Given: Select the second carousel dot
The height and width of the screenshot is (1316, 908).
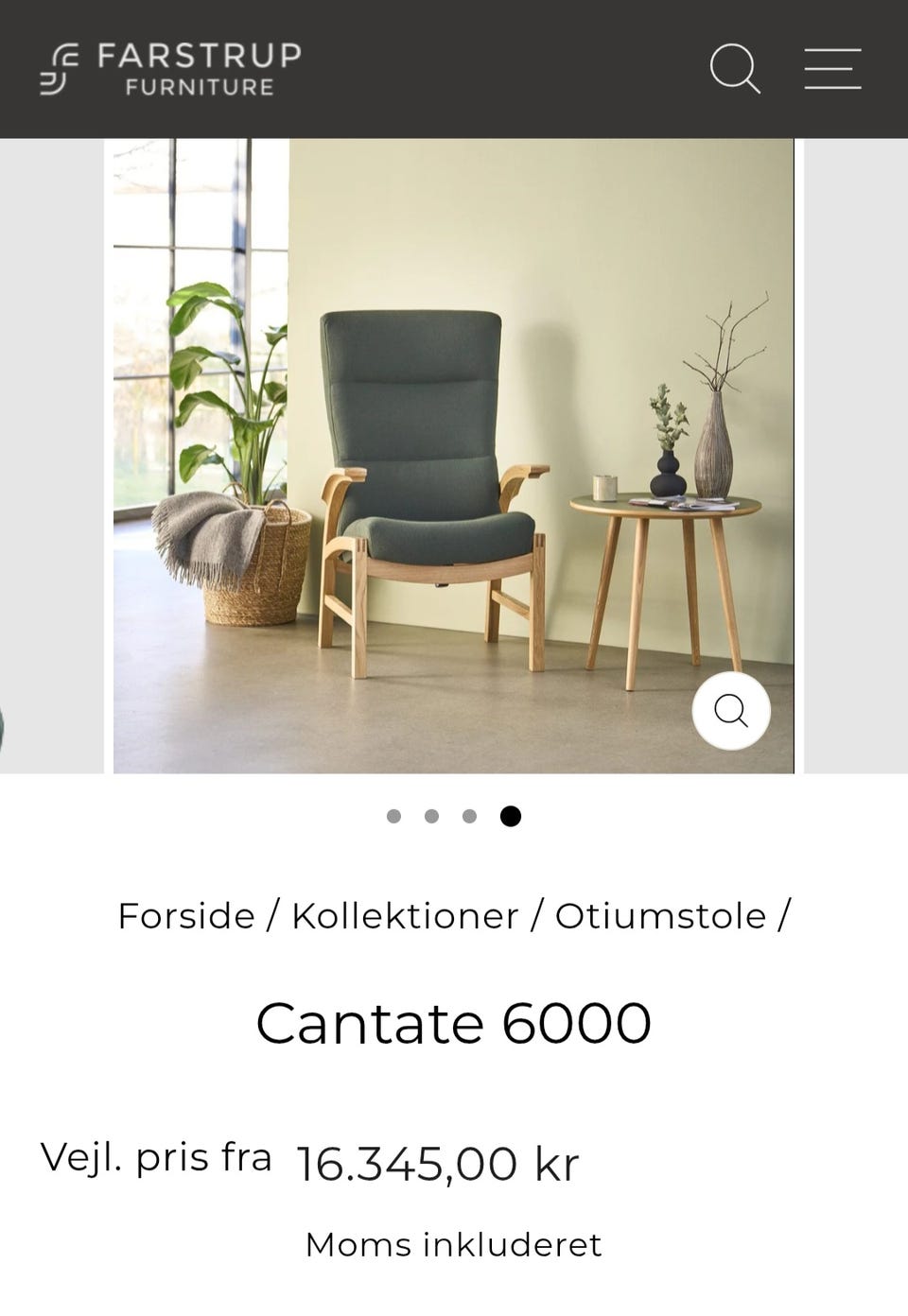Looking at the screenshot, I should coord(433,815).
